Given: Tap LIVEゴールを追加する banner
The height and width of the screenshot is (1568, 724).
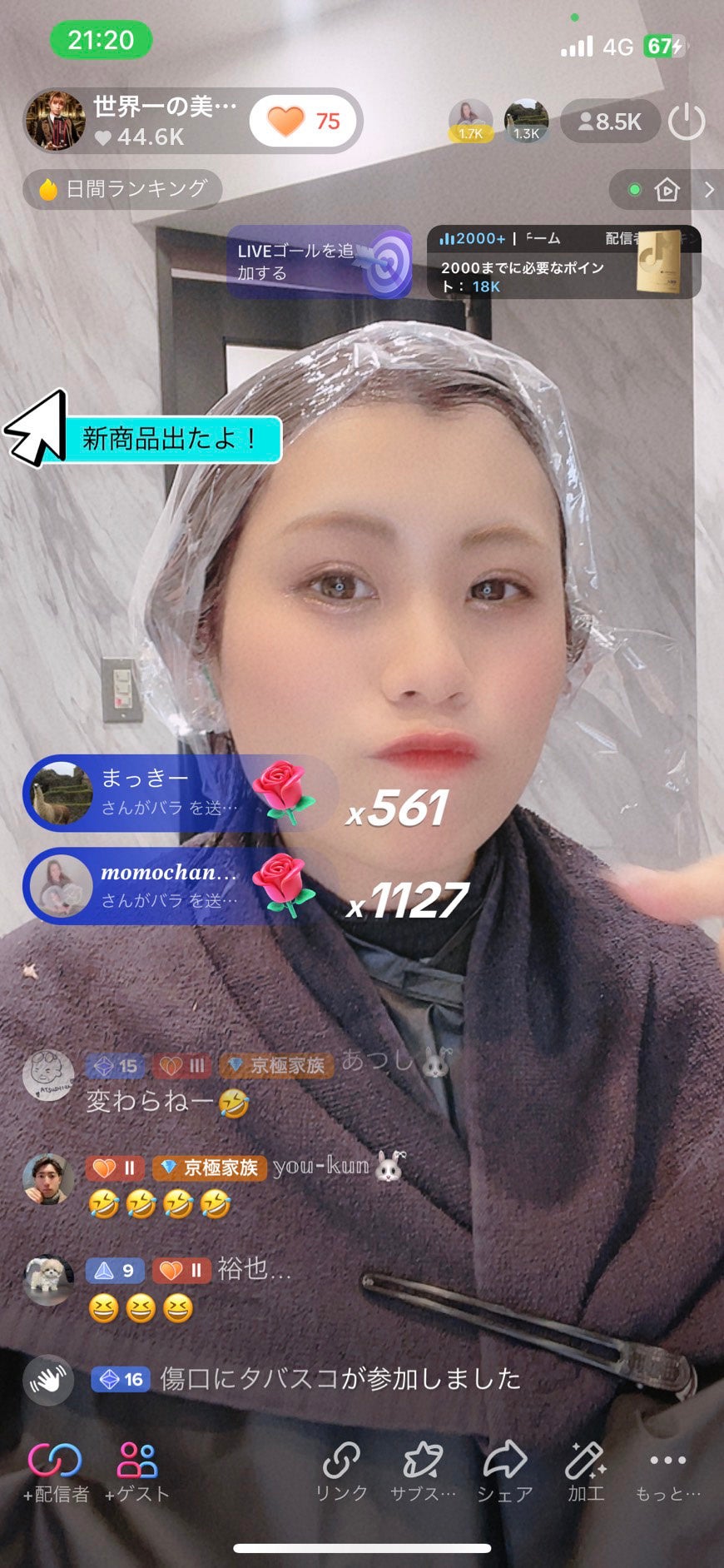Looking at the screenshot, I should pyautogui.click(x=320, y=262).
